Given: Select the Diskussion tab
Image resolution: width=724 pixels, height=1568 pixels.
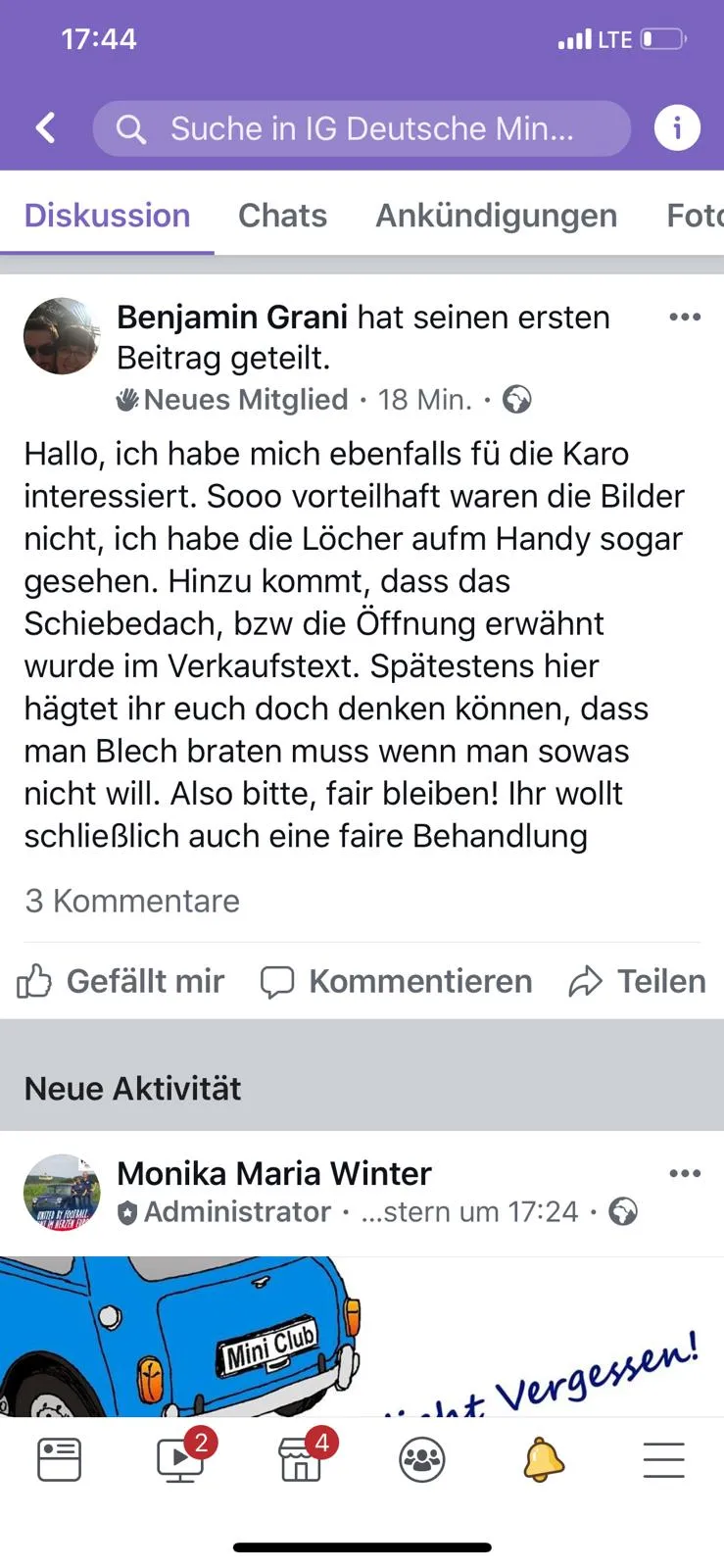Looking at the screenshot, I should [107, 216].
